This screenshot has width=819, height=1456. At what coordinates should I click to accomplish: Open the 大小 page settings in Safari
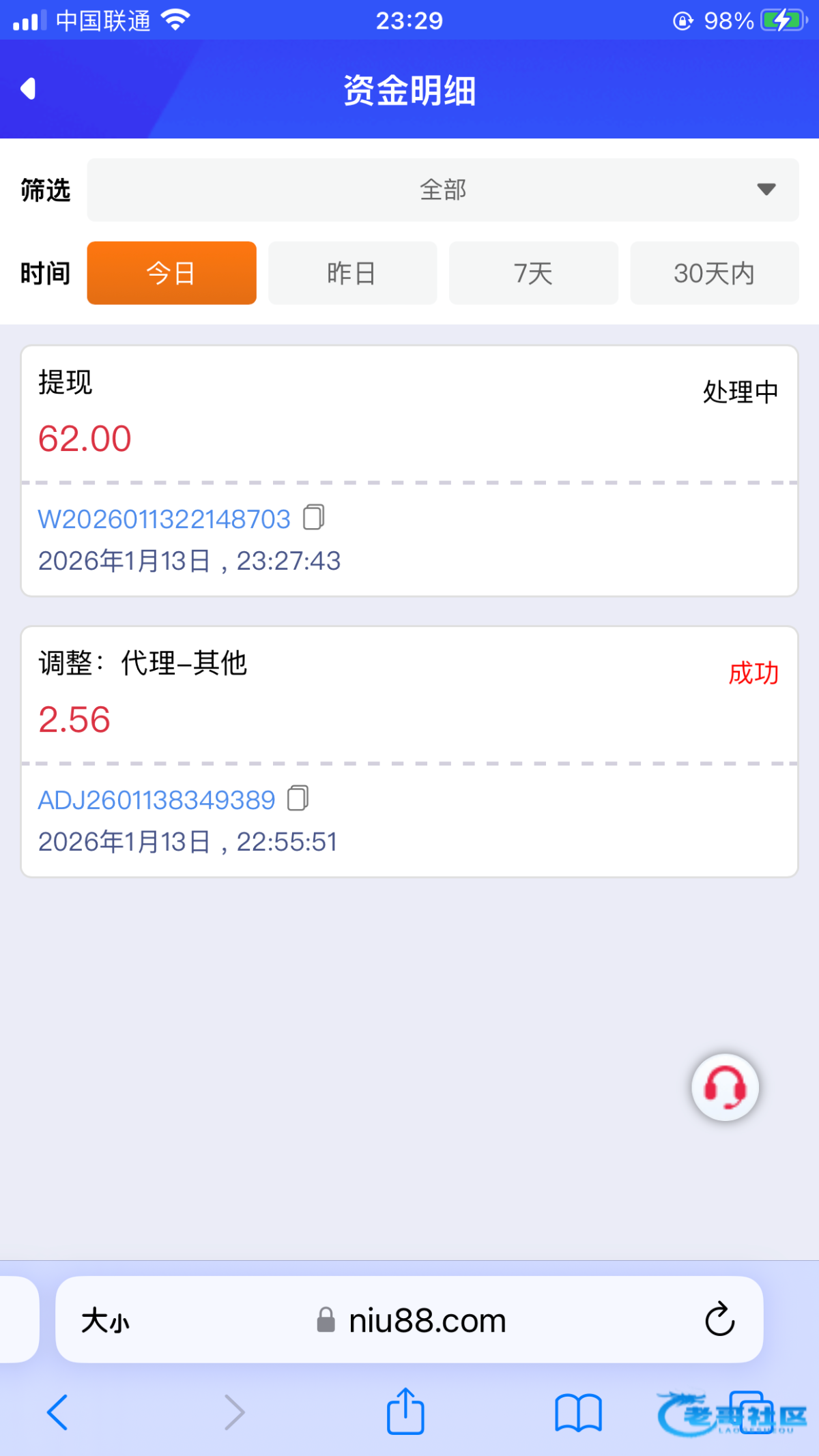[x=105, y=1321]
